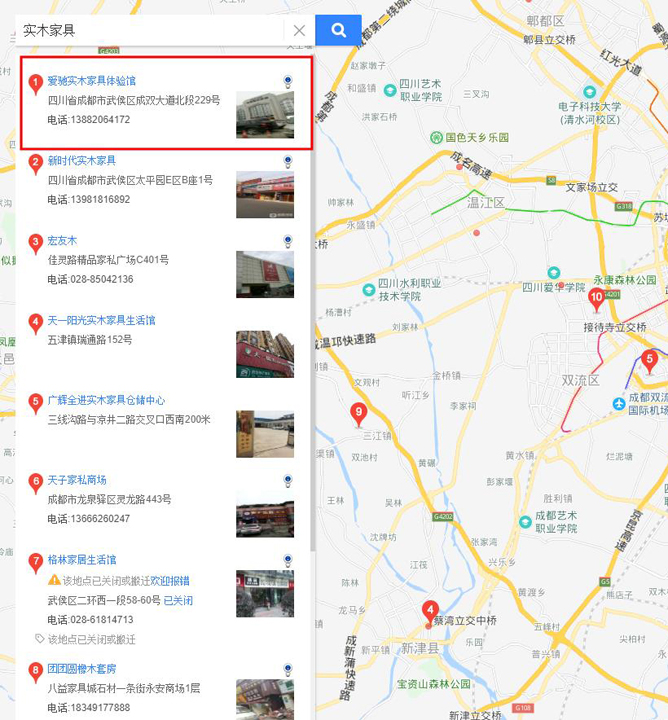Clear the search text with the X
The height and width of the screenshot is (720, 668).
[x=299, y=31]
